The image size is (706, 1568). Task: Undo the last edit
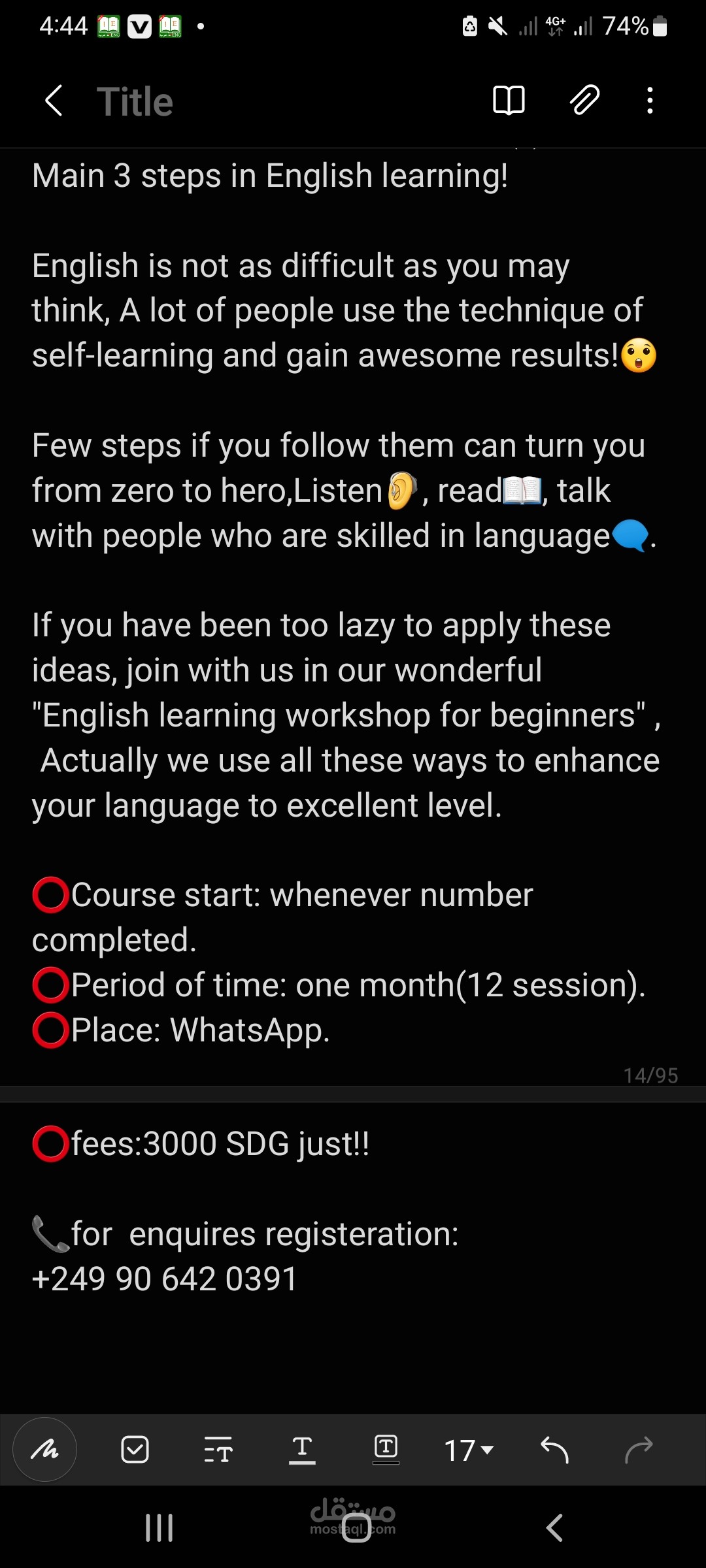[554, 1450]
